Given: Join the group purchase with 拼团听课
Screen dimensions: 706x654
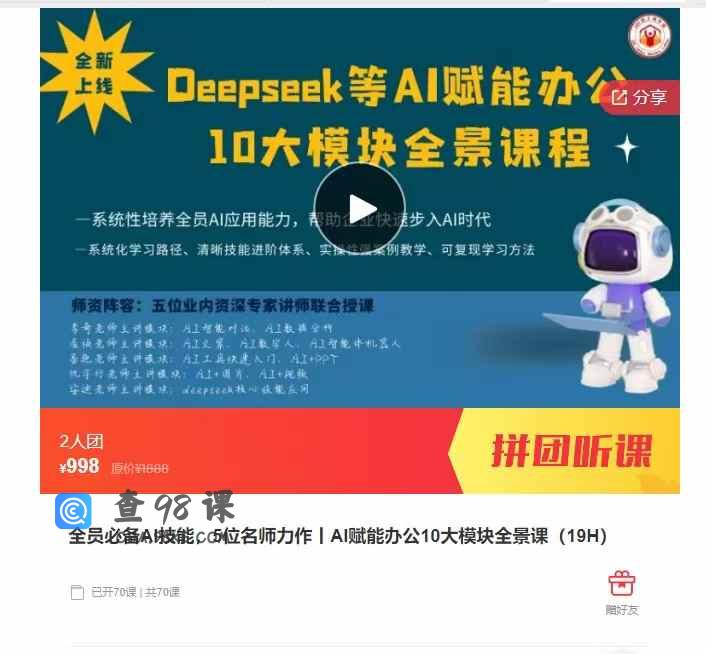Looking at the screenshot, I should pos(571,451).
